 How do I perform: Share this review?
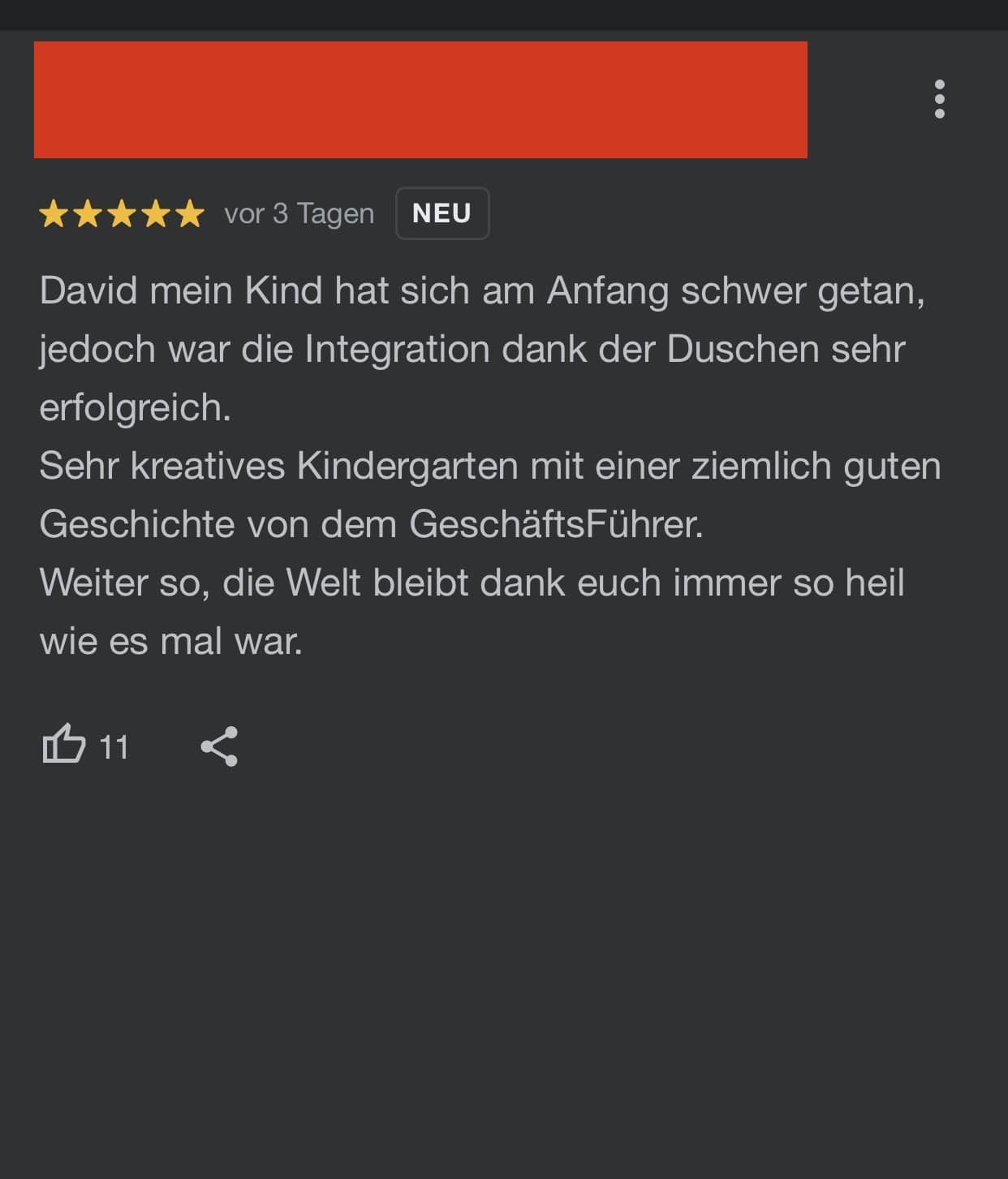219,746
